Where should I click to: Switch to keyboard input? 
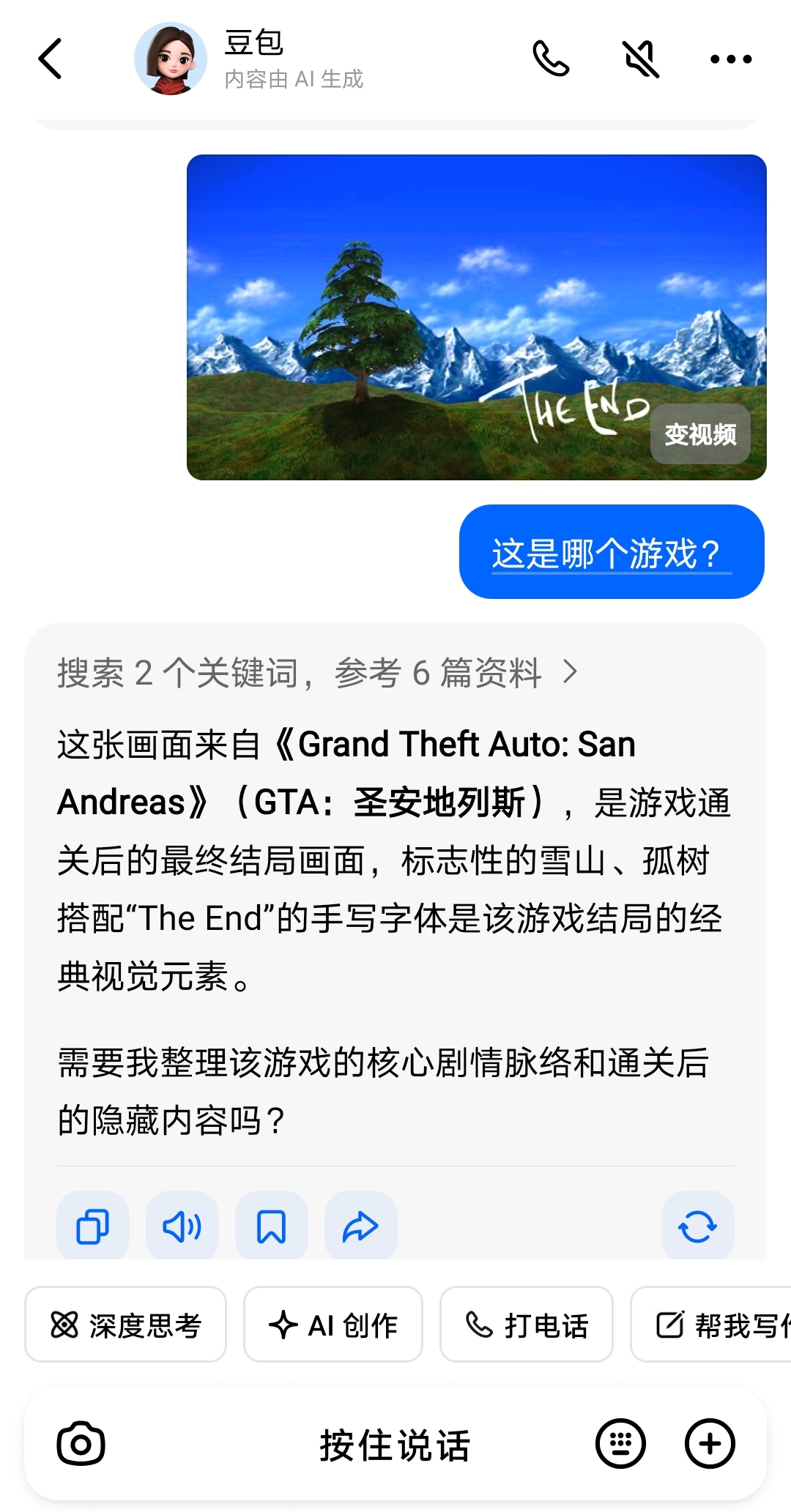click(x=620, y=1444)
